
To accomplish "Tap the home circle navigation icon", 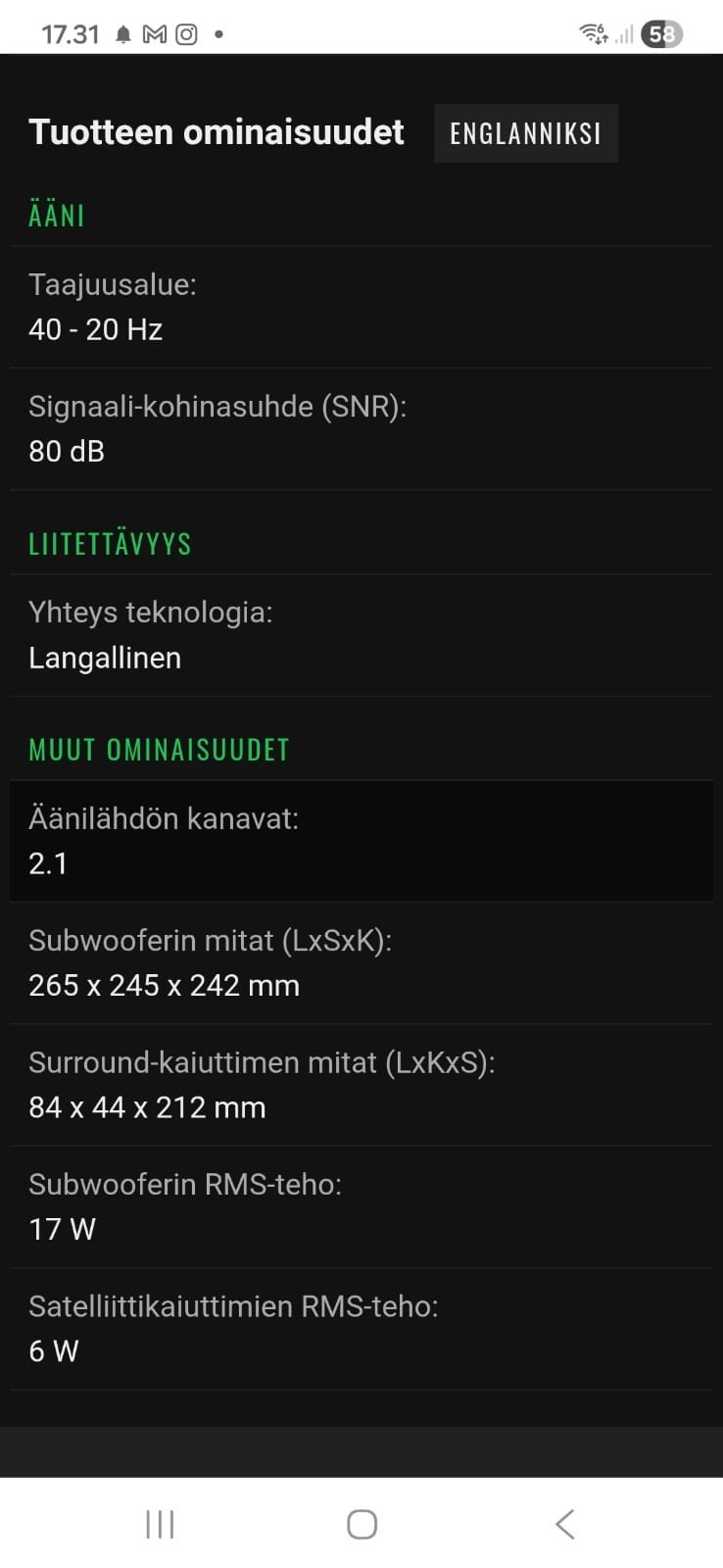I will [x=361, y=1523].
